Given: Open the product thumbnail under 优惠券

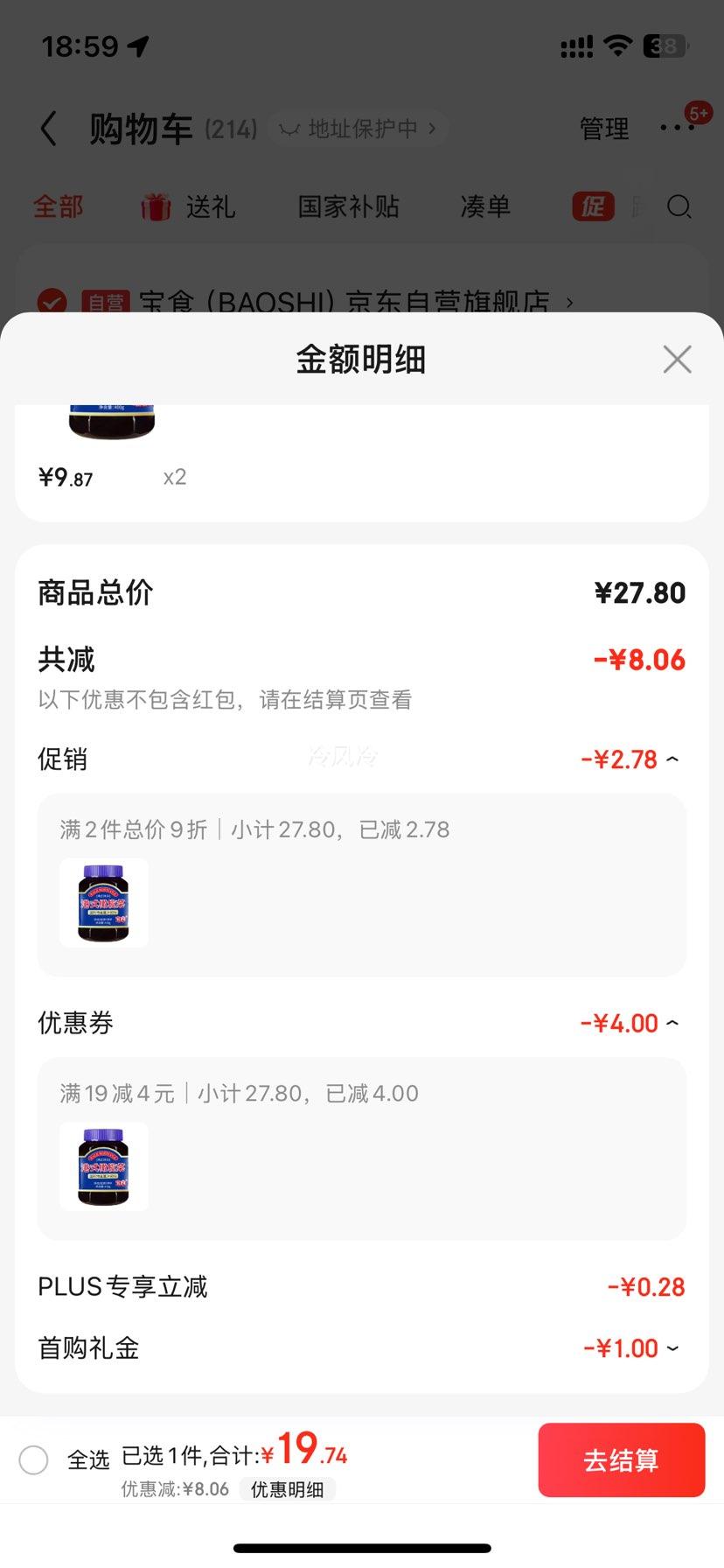Looking at the screenshot, I should pyautogui.click(x=104, y=1166).
